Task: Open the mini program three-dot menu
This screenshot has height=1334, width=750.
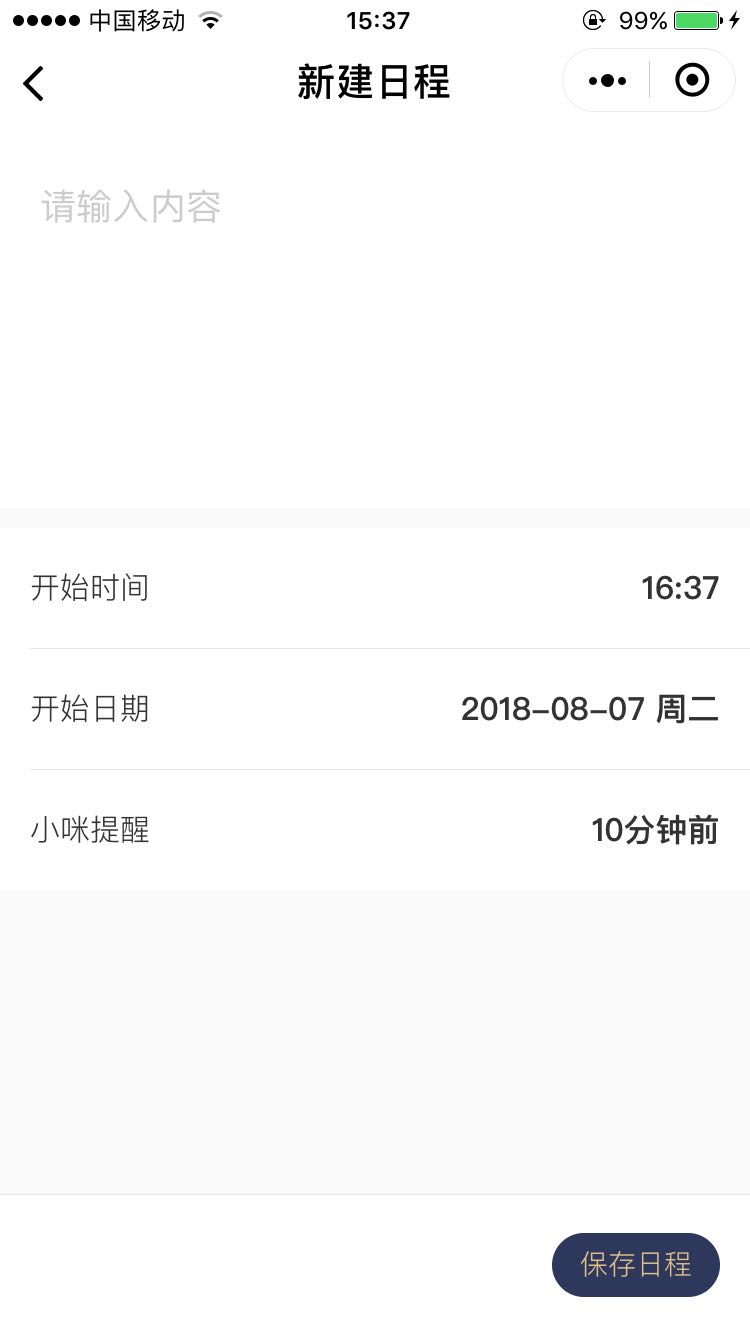Action: point(607,81)
